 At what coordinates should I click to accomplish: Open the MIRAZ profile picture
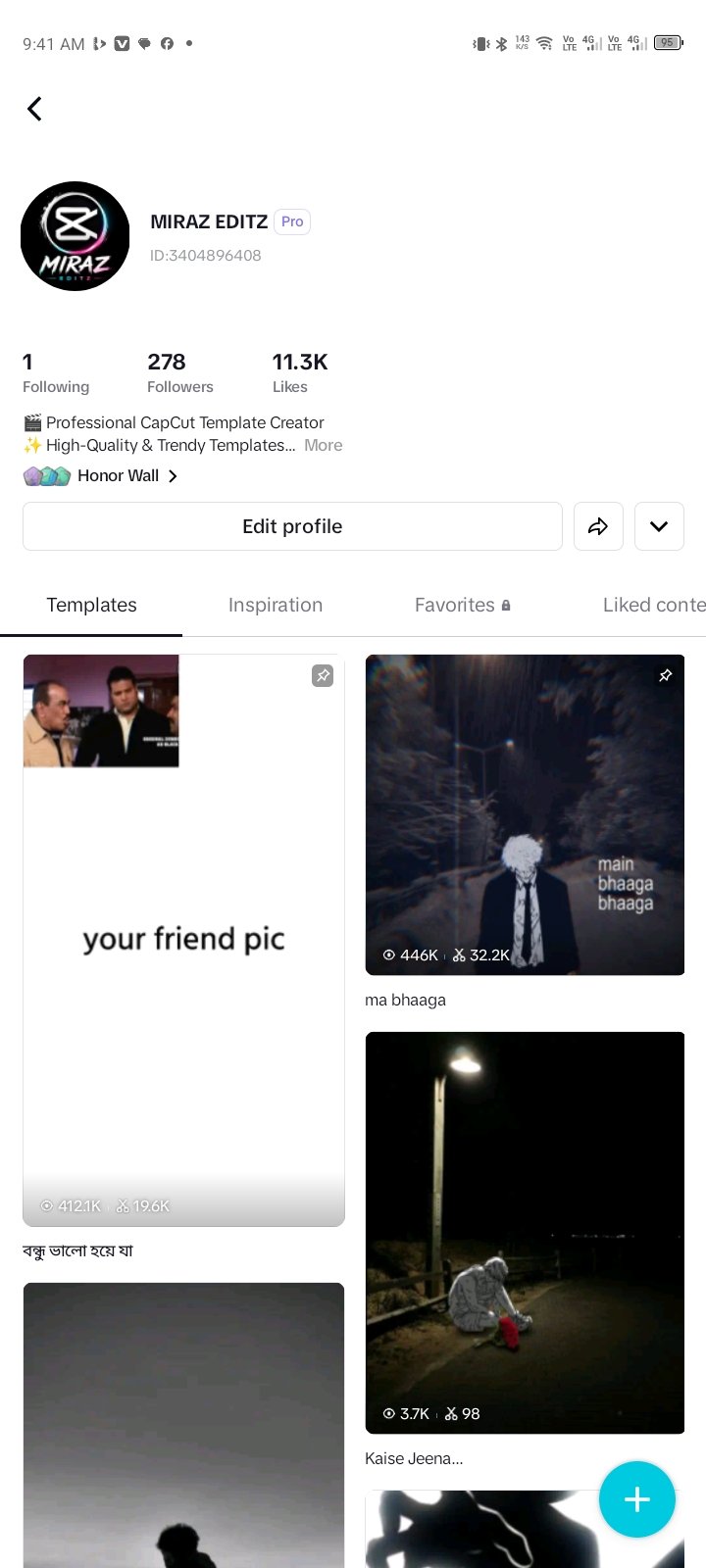(x=75, y=236)
